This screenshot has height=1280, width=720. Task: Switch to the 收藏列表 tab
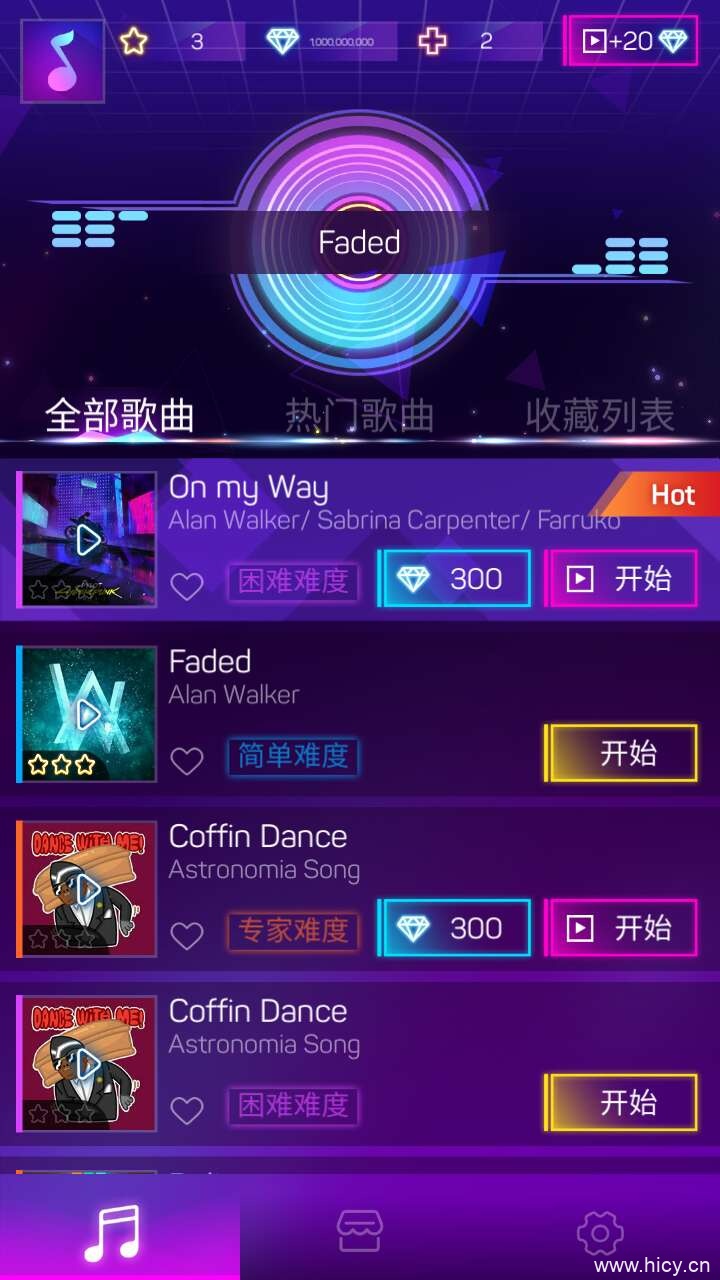point(600,416)
